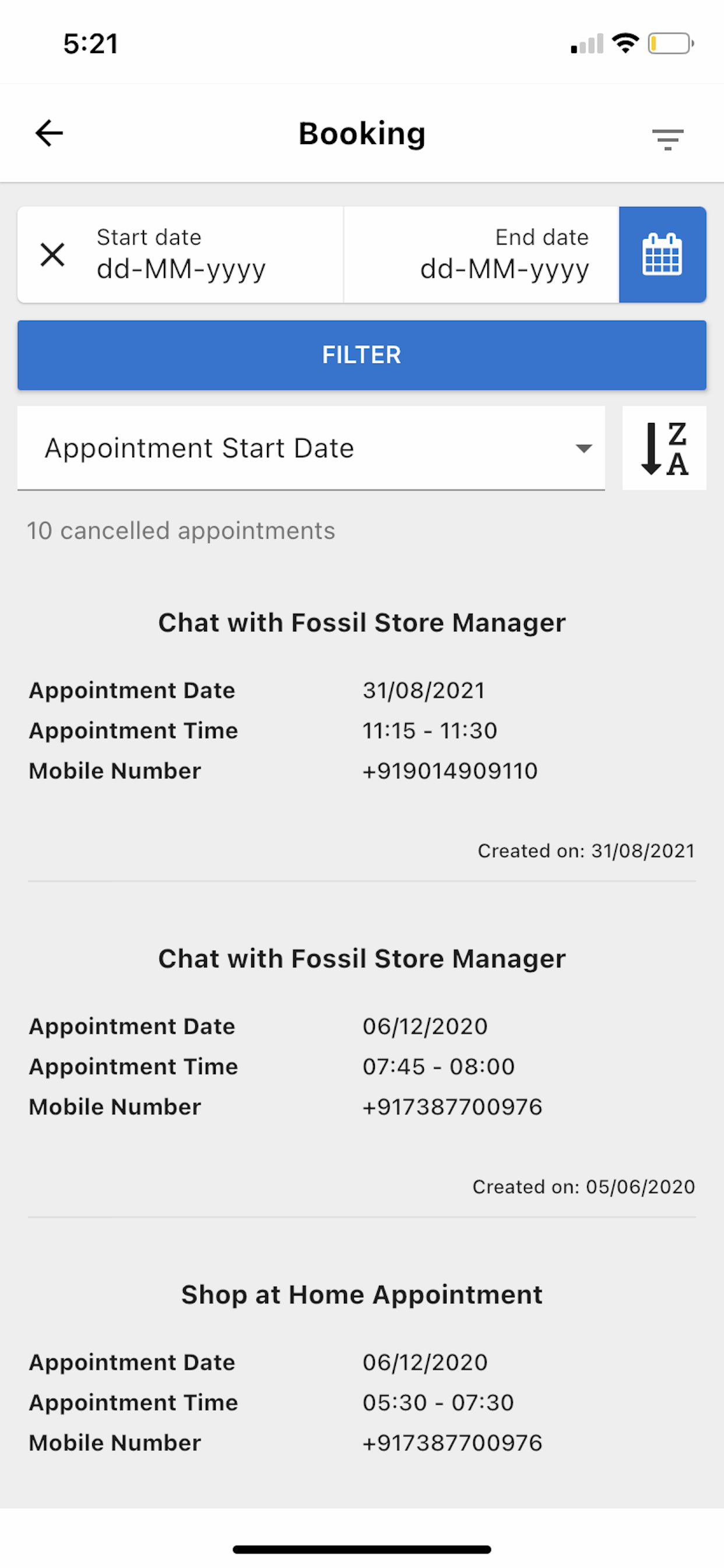
Task: Open the filter options icon
Action: point(667,139)
